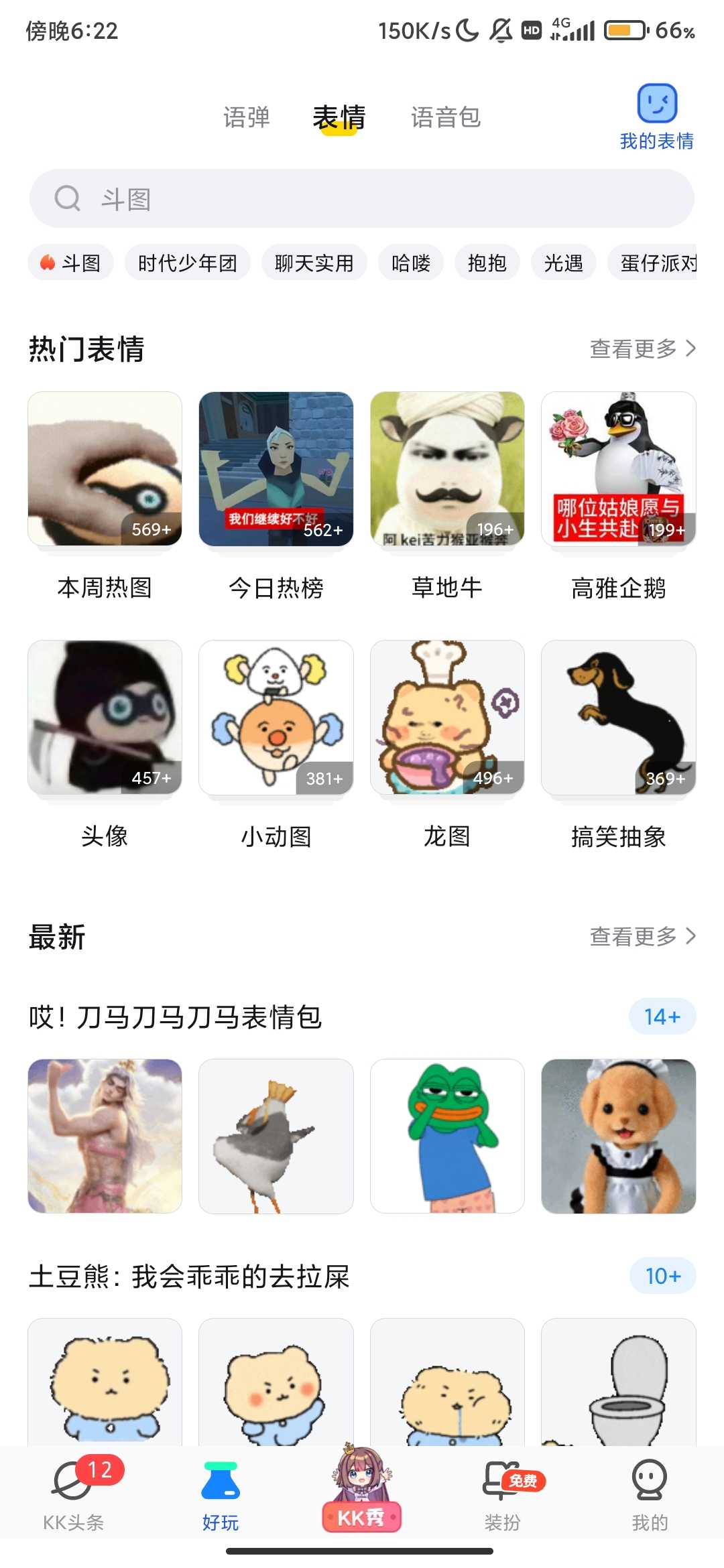The height and width of the screenshot is (1568, 724).
Task: Tap the magnifier icon in search bar
Action: pos(68,198)
